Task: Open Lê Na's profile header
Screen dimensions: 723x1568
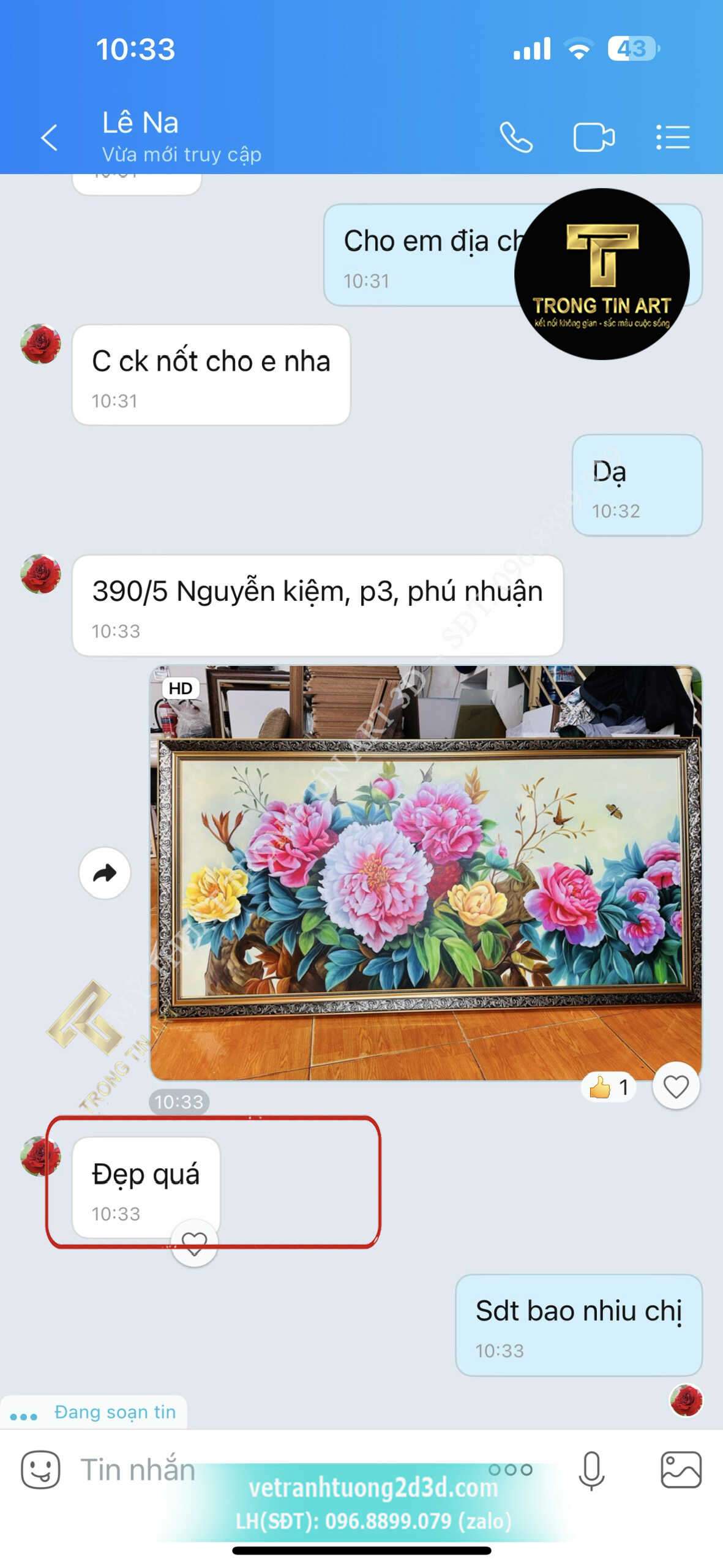Action: pyautogui.click(x=182, y=137)
